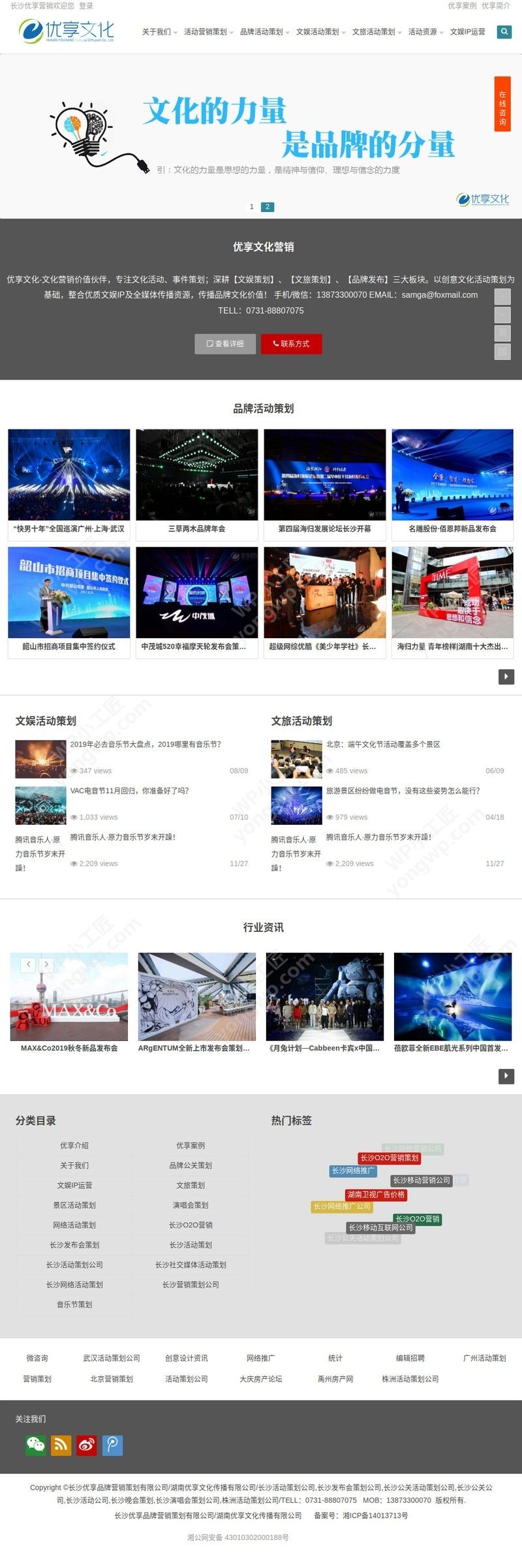The height and width of the screenshot is (1568, 522).
Task: Select category 景区活动策划
Action: tap(74, 1205)
